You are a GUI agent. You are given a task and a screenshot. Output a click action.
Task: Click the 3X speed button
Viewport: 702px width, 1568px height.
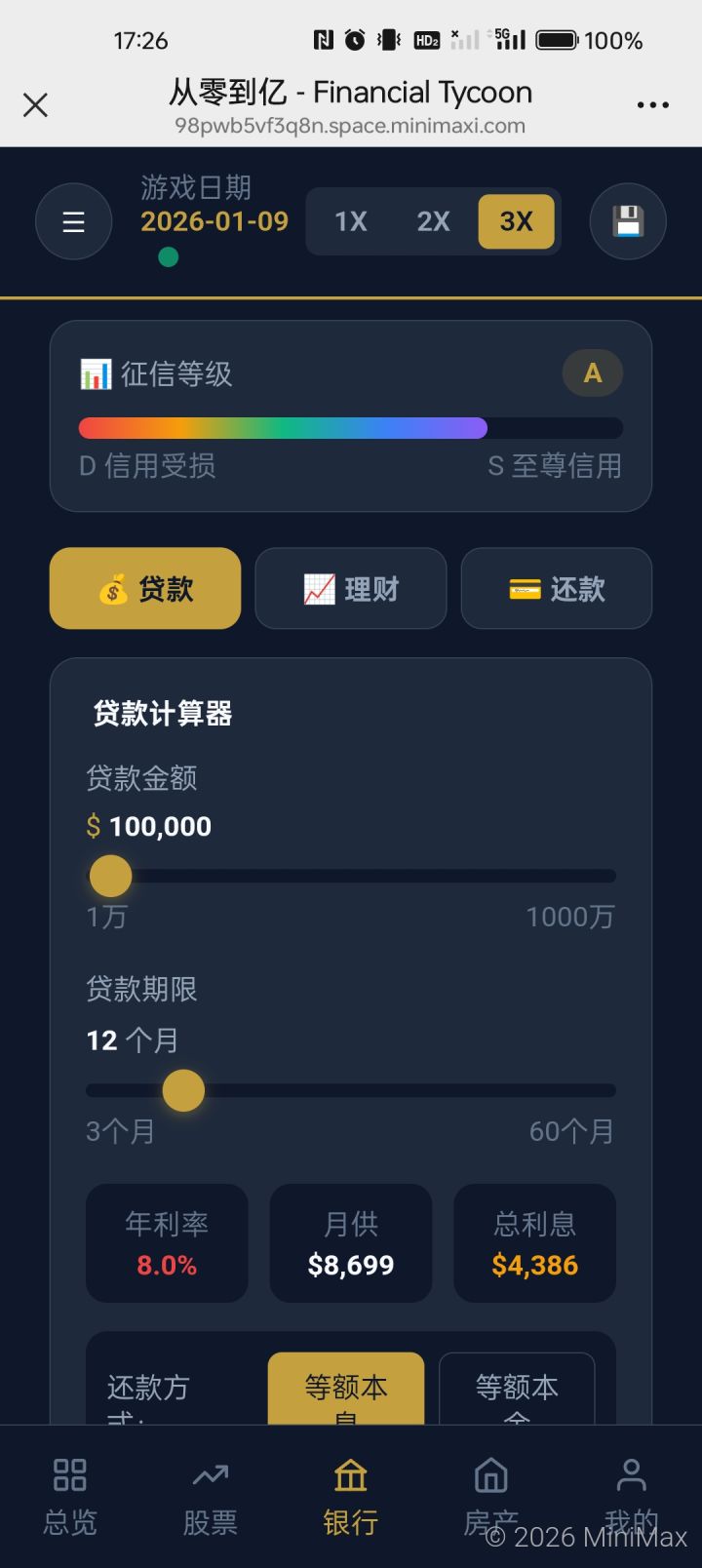pyautogui.click(x=516, y=221)
